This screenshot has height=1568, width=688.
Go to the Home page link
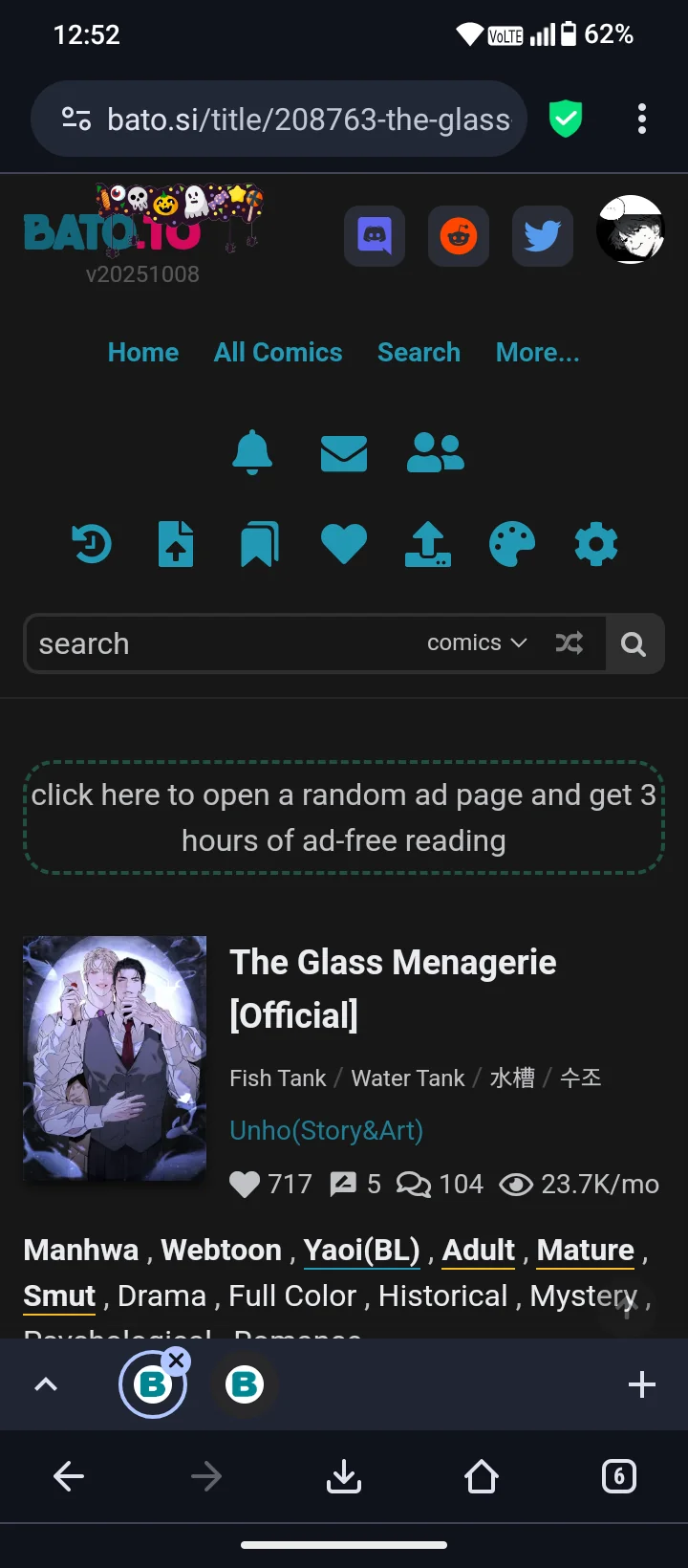143,353
